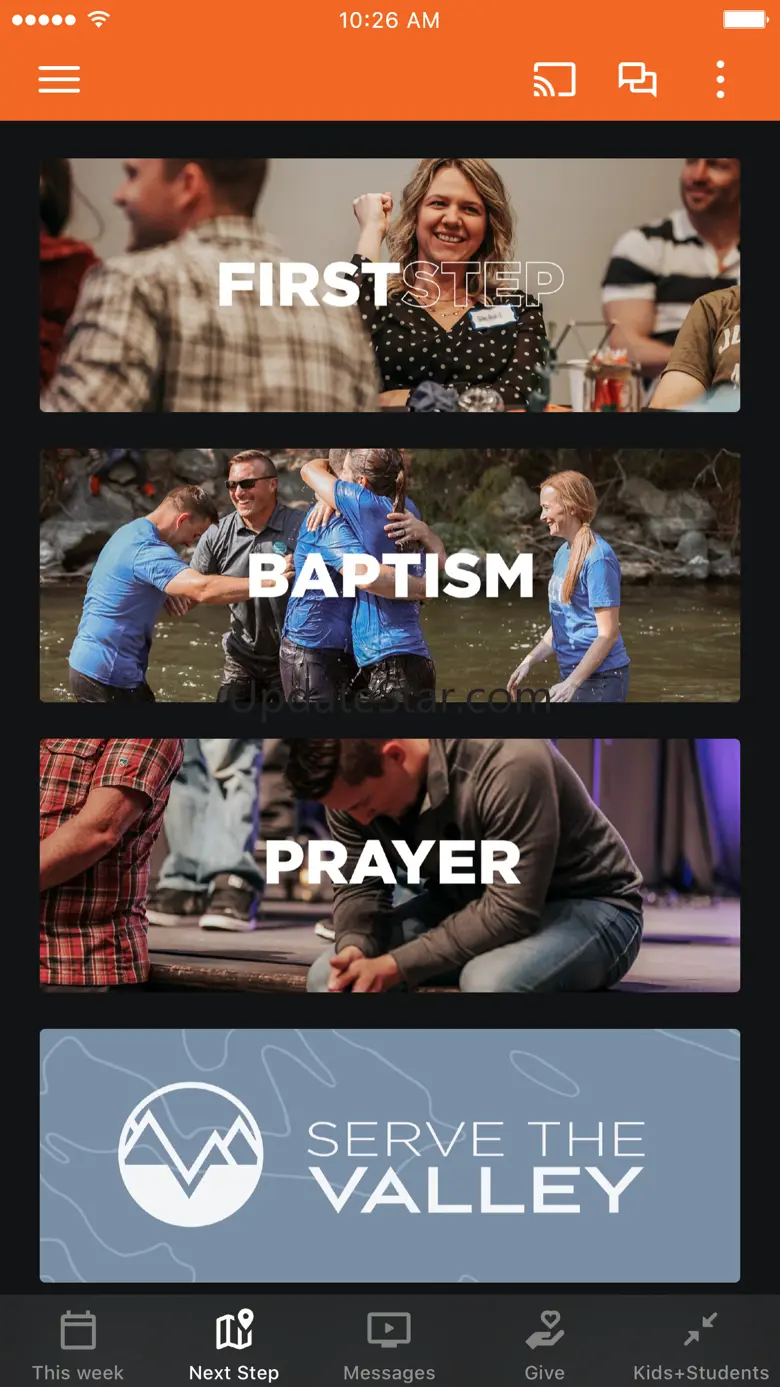The height and width of the screenshot is (1387, 780).
Task: Open the chat bubbles icon
Action: point(637,80)
